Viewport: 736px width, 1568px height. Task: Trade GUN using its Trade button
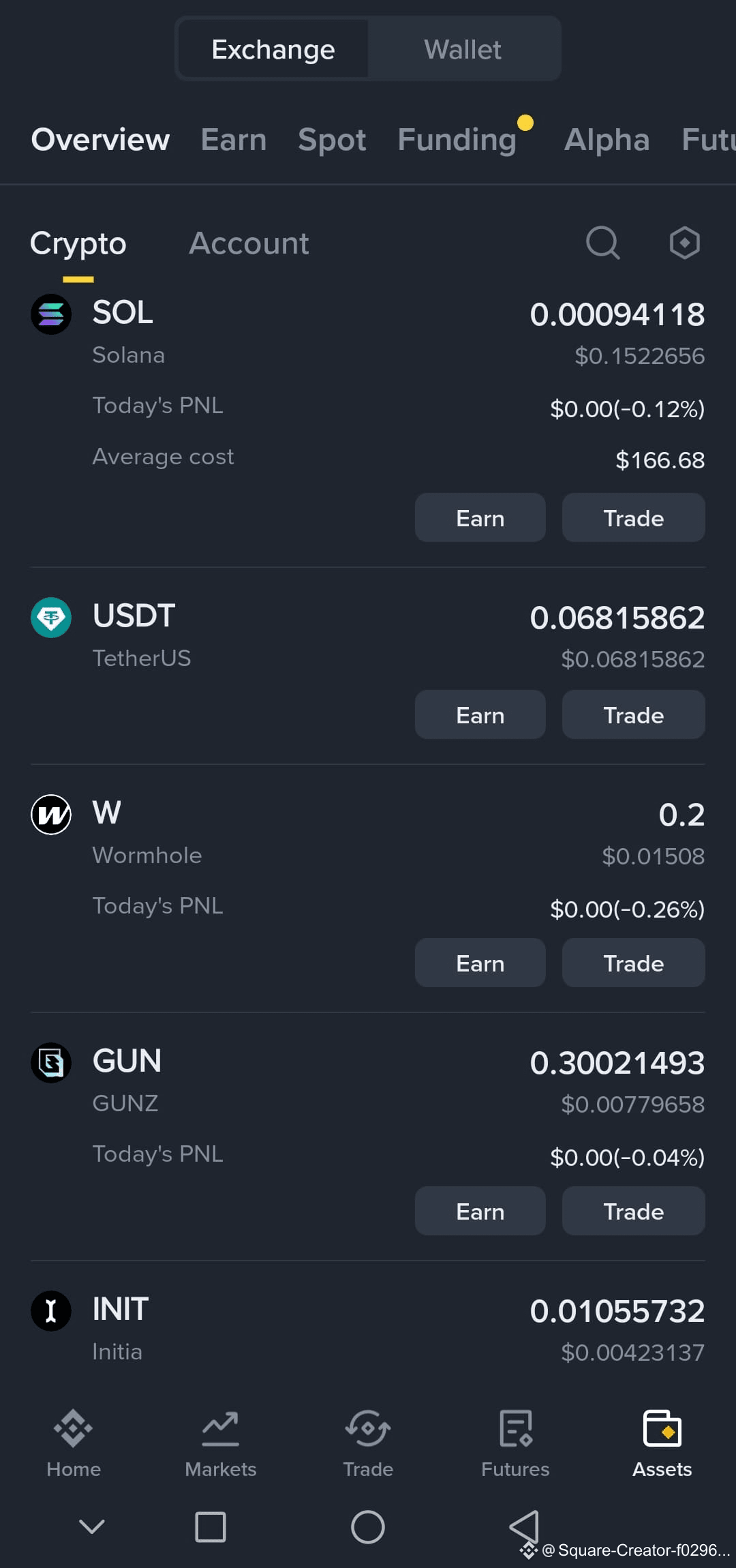(634, 1211)
